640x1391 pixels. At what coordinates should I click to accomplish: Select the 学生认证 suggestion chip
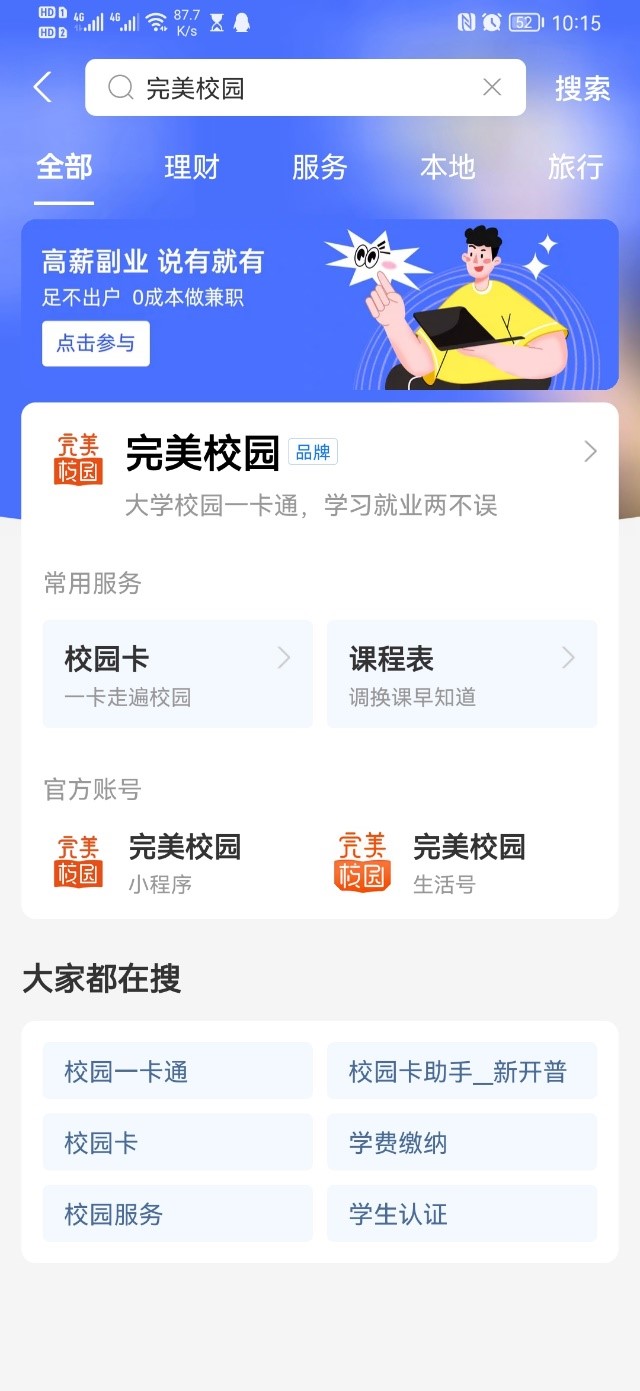pyautogui.click(x=462, y=1214)
